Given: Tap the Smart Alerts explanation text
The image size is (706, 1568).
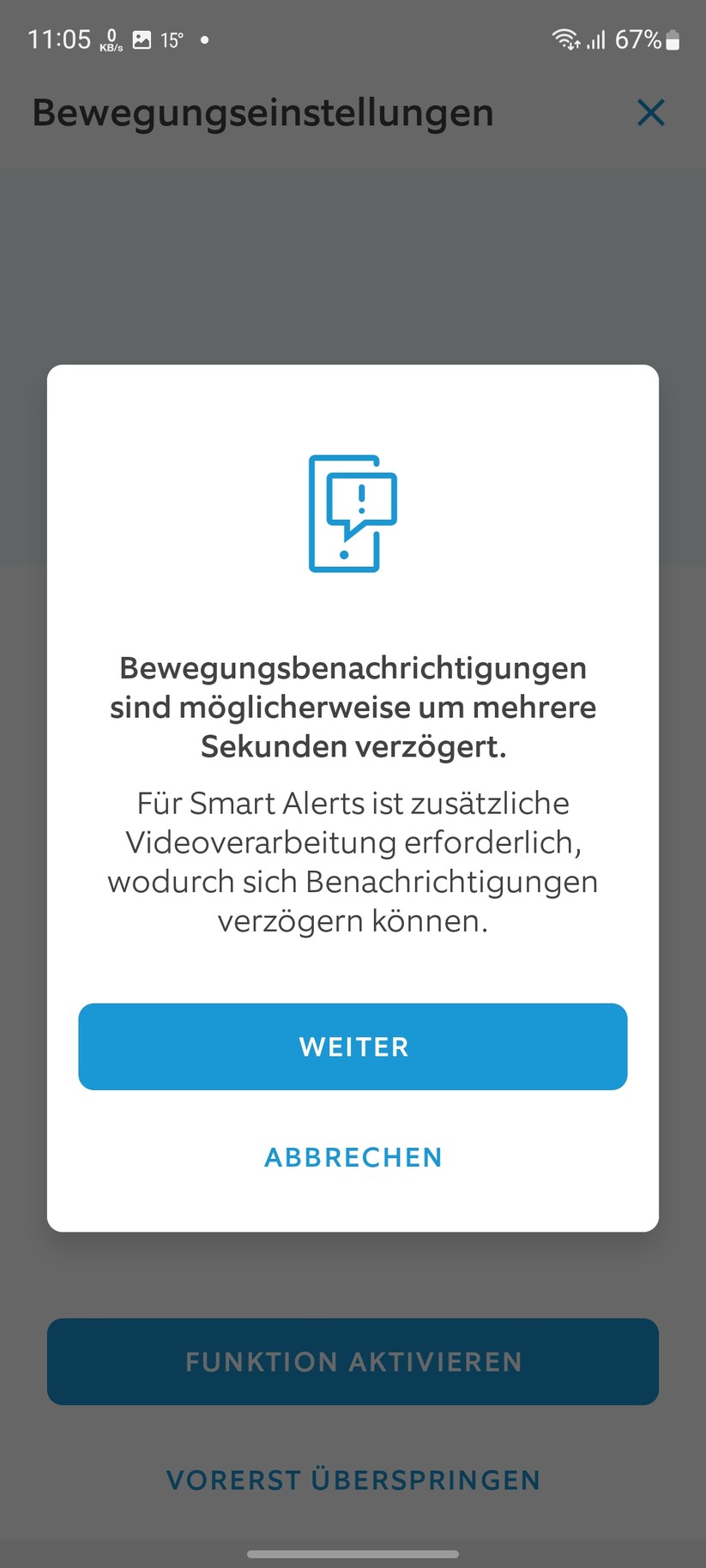Looking at the screenshot, I should click(352, 861).
